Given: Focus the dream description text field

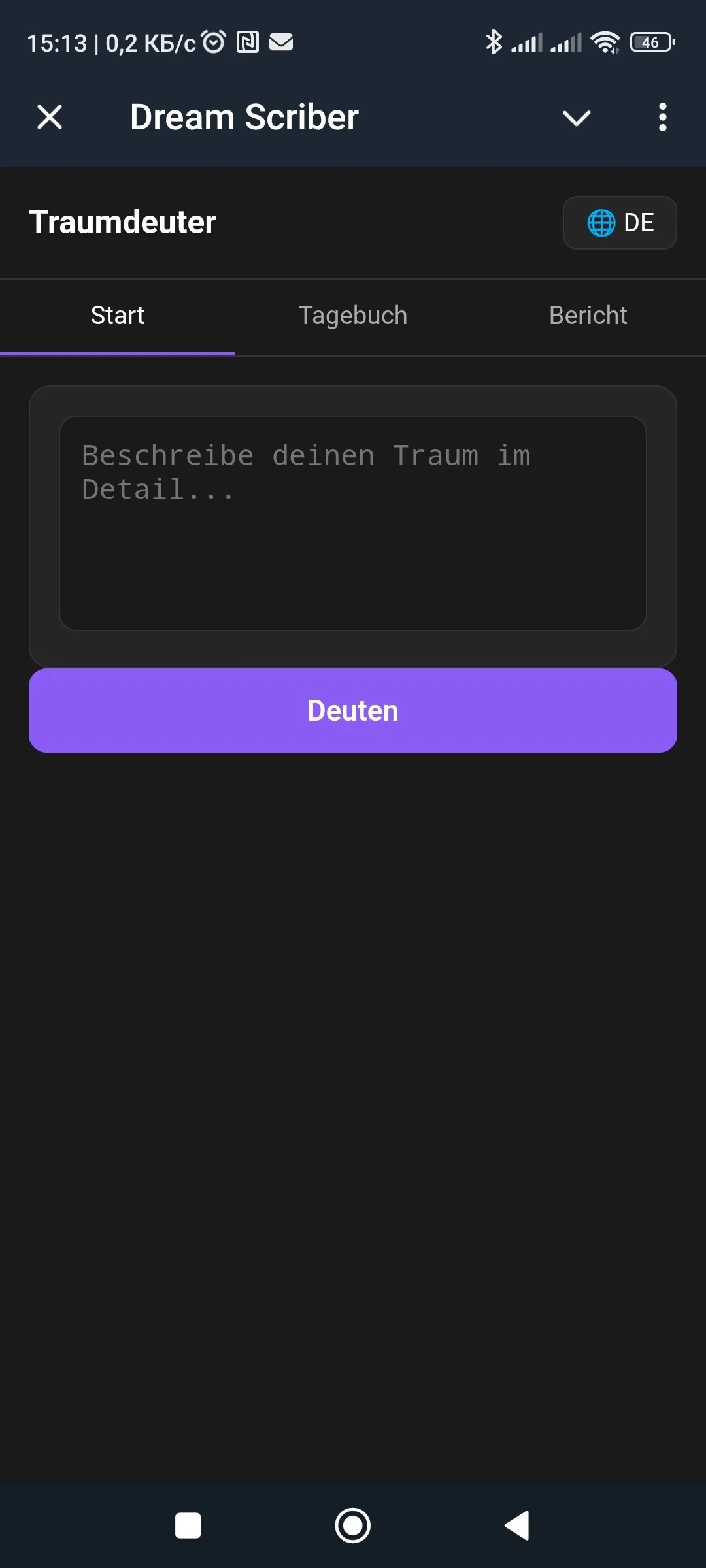Looking at the screenshot, I should pos(353,523).
